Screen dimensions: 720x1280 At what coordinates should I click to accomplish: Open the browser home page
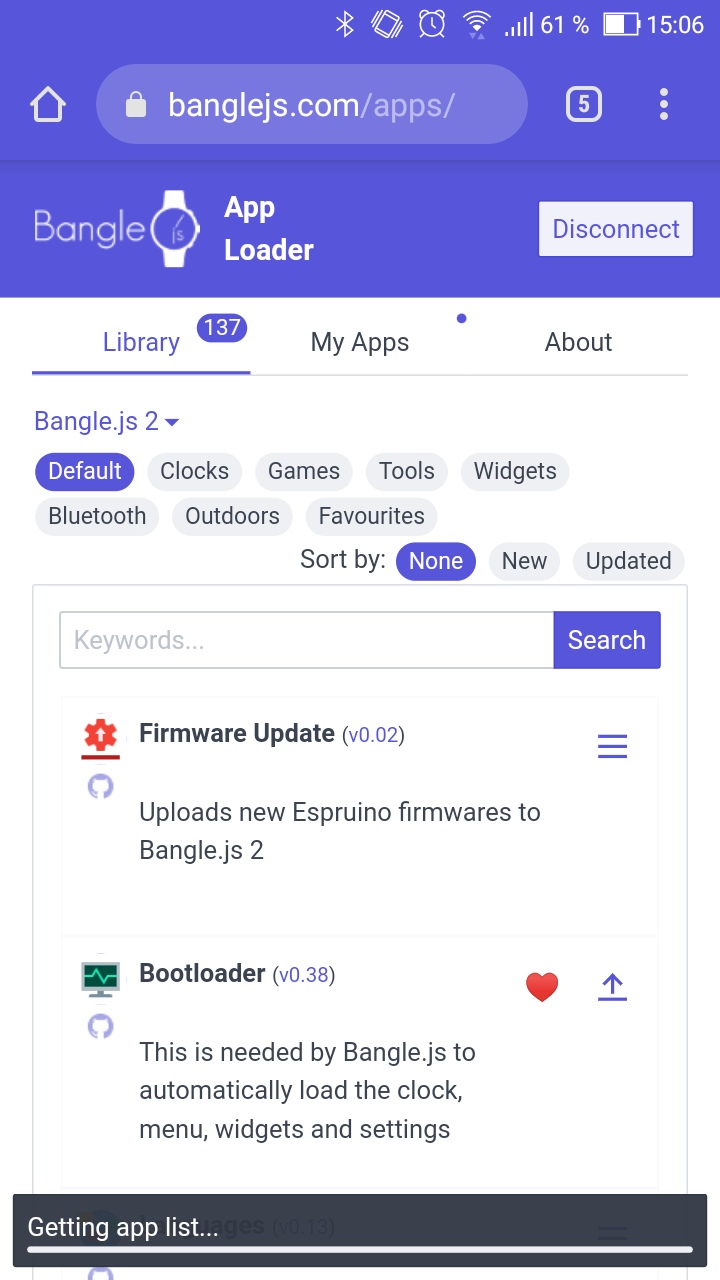[x=48, y=104]
